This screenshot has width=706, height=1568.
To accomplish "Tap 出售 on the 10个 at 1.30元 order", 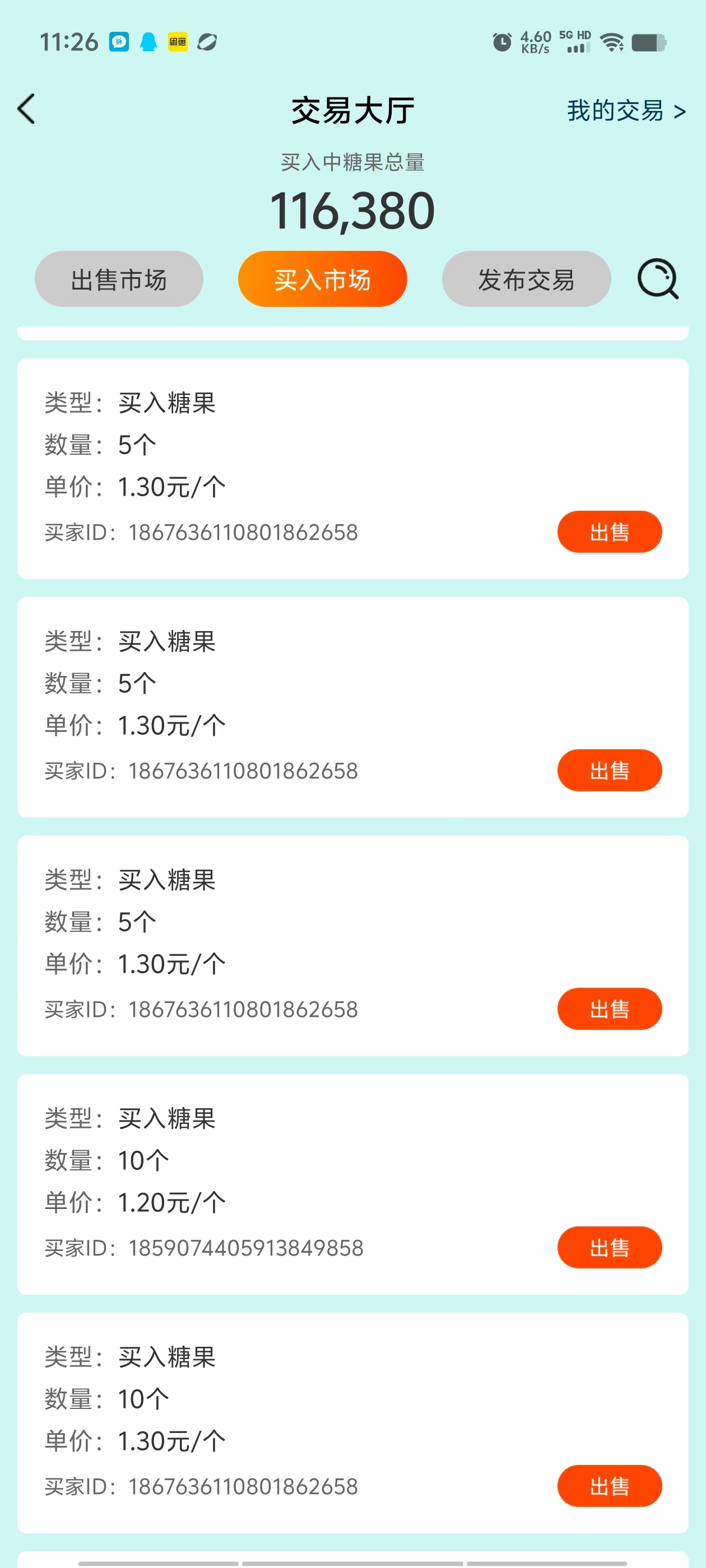I will [x=609, y=1486].
